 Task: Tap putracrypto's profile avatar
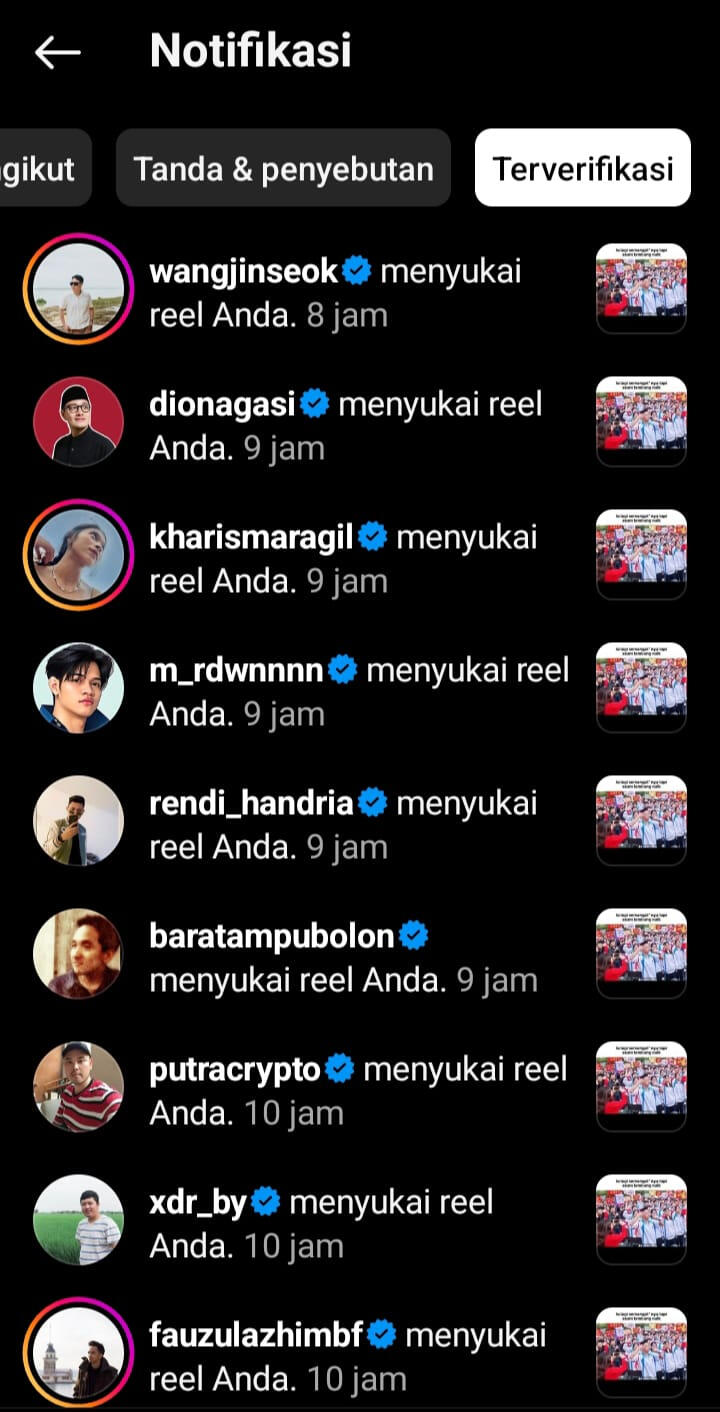click(x=78, y=1087)
